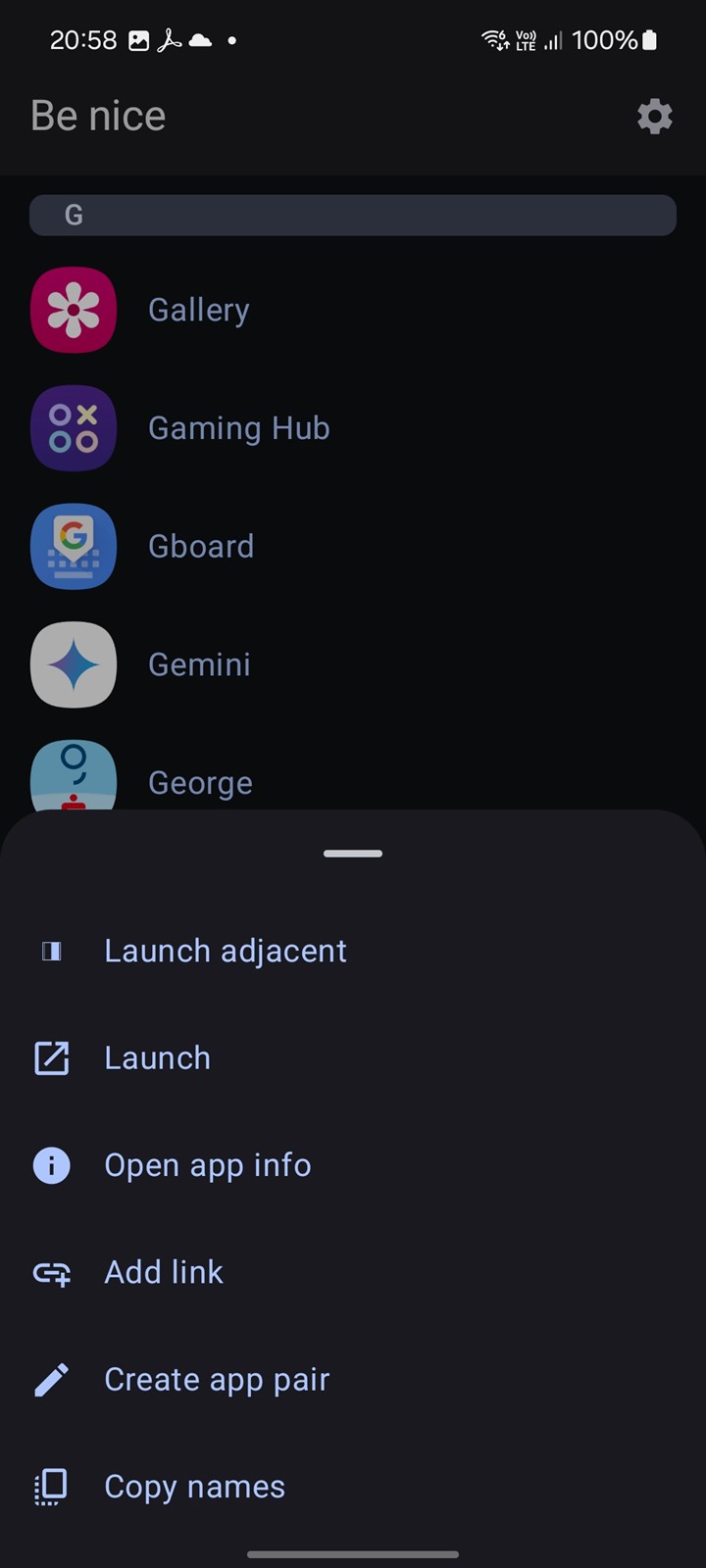This screenshot has height=1568, width=706.
Task: Open the settings gear icon
Action: pos(655,117)
